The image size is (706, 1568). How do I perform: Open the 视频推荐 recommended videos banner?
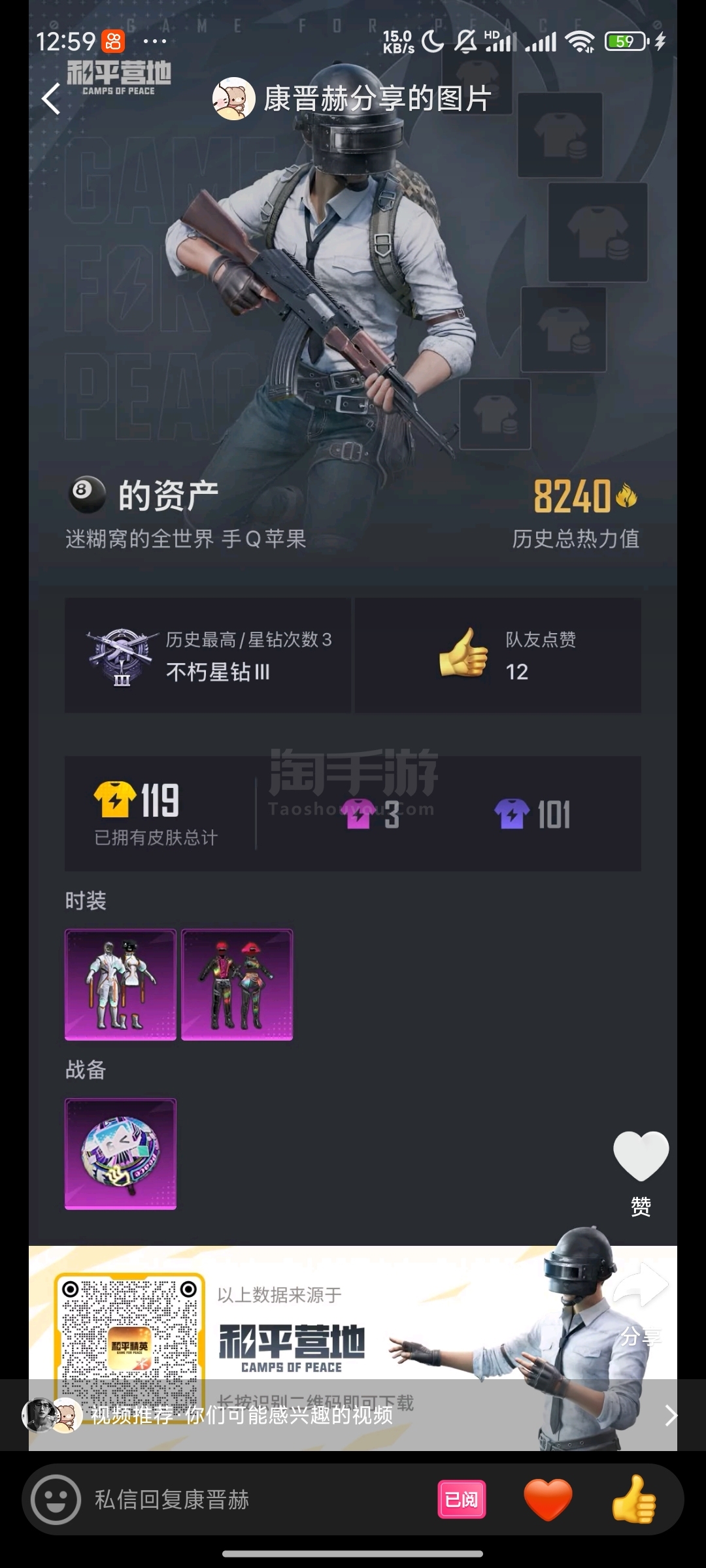pyautogui.click(x=353, y=1415)
